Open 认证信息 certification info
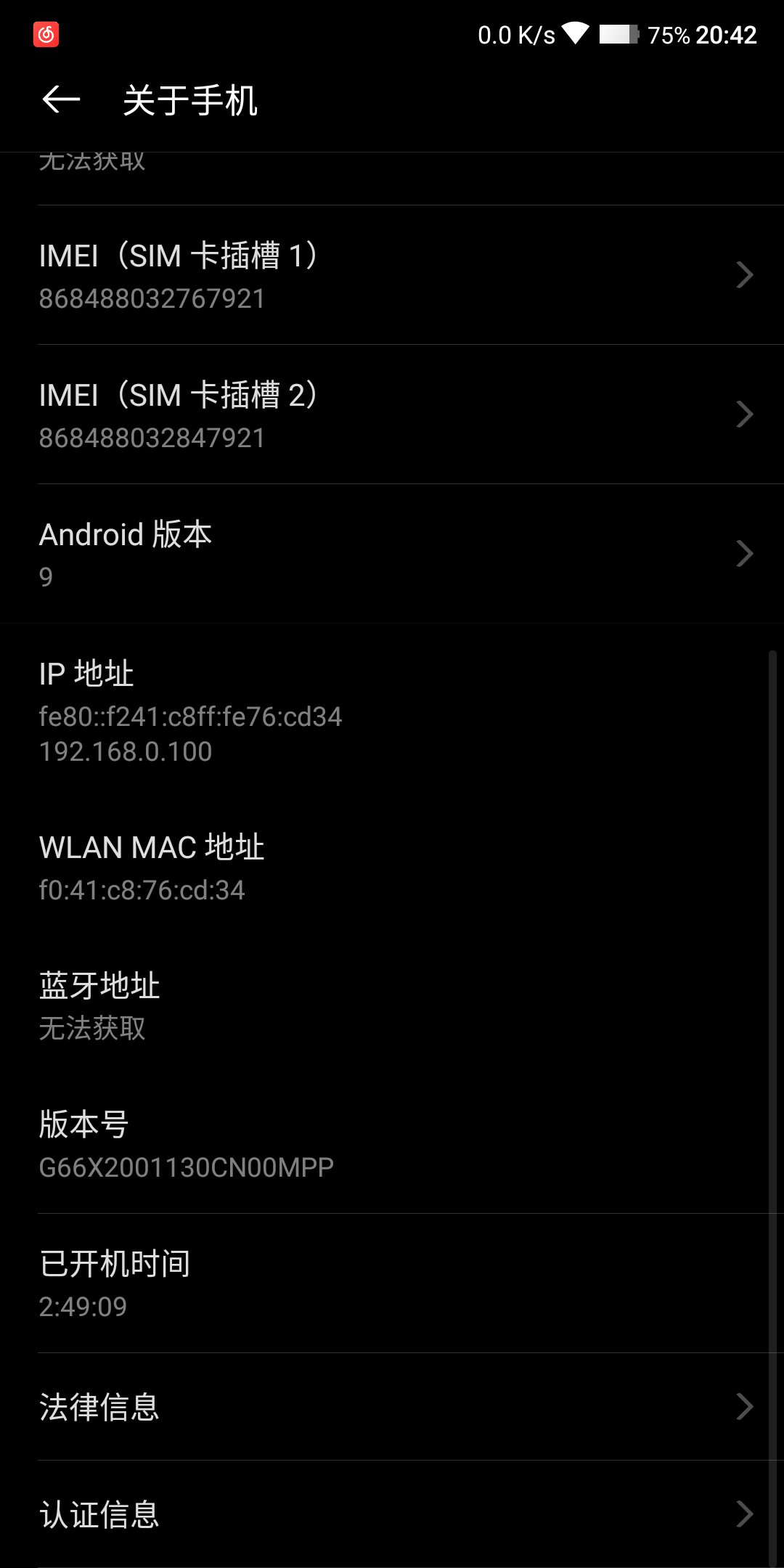 pos(392,1514)
